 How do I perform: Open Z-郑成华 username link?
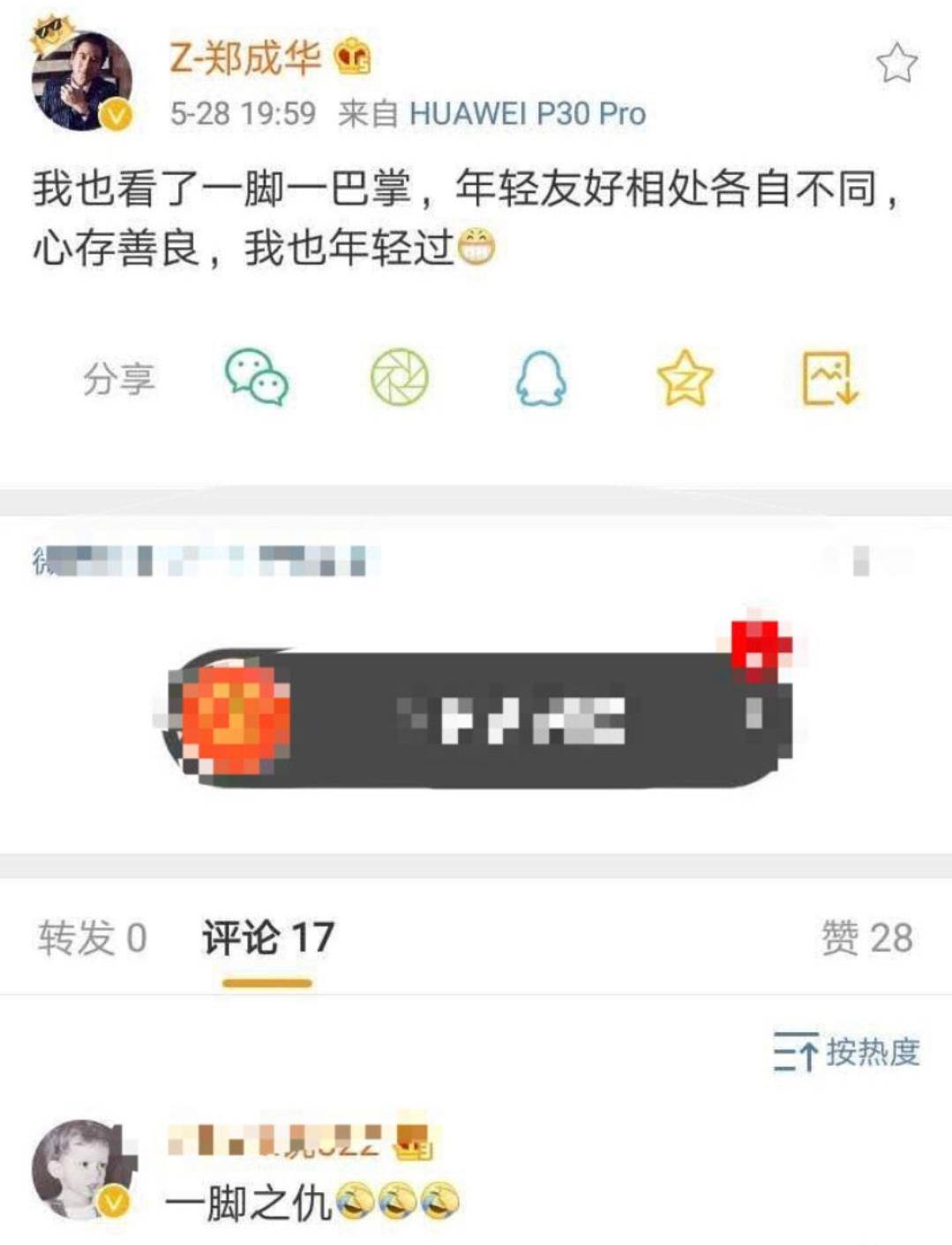point(245,59)
